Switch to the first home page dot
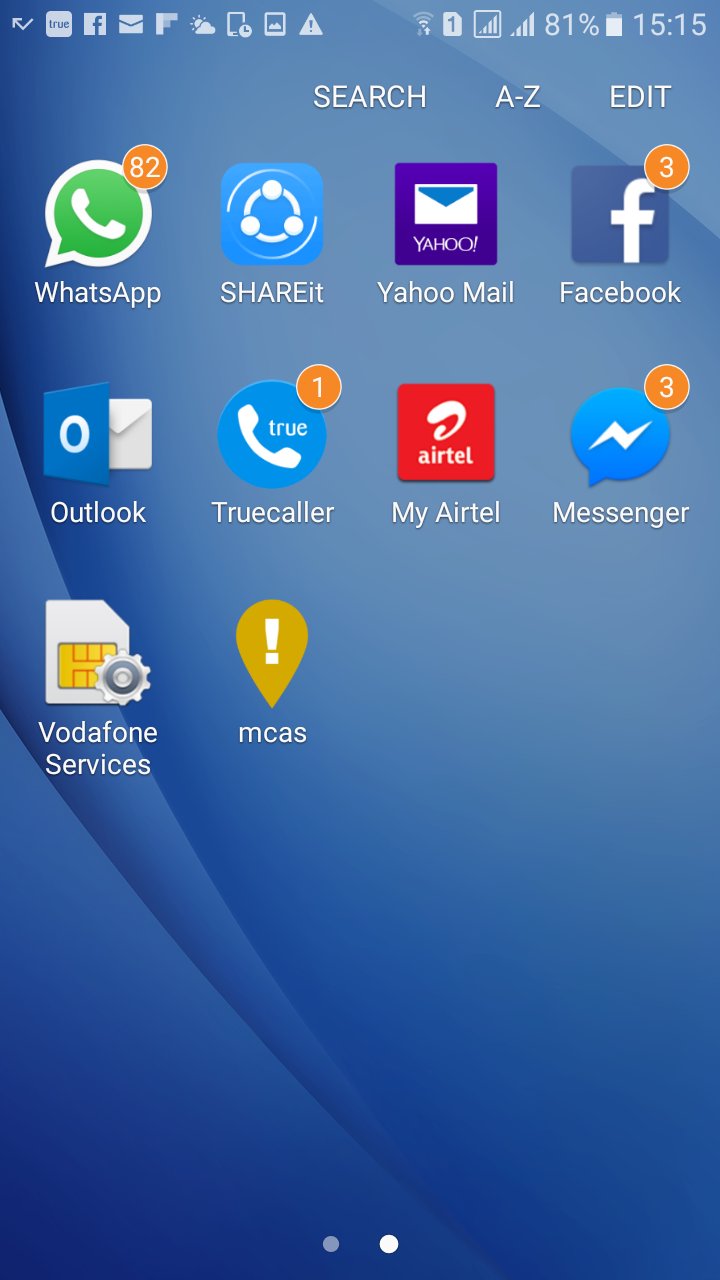Image resolution: width=720 pixels, height=1280 pixels. (x=331, y=1244)
